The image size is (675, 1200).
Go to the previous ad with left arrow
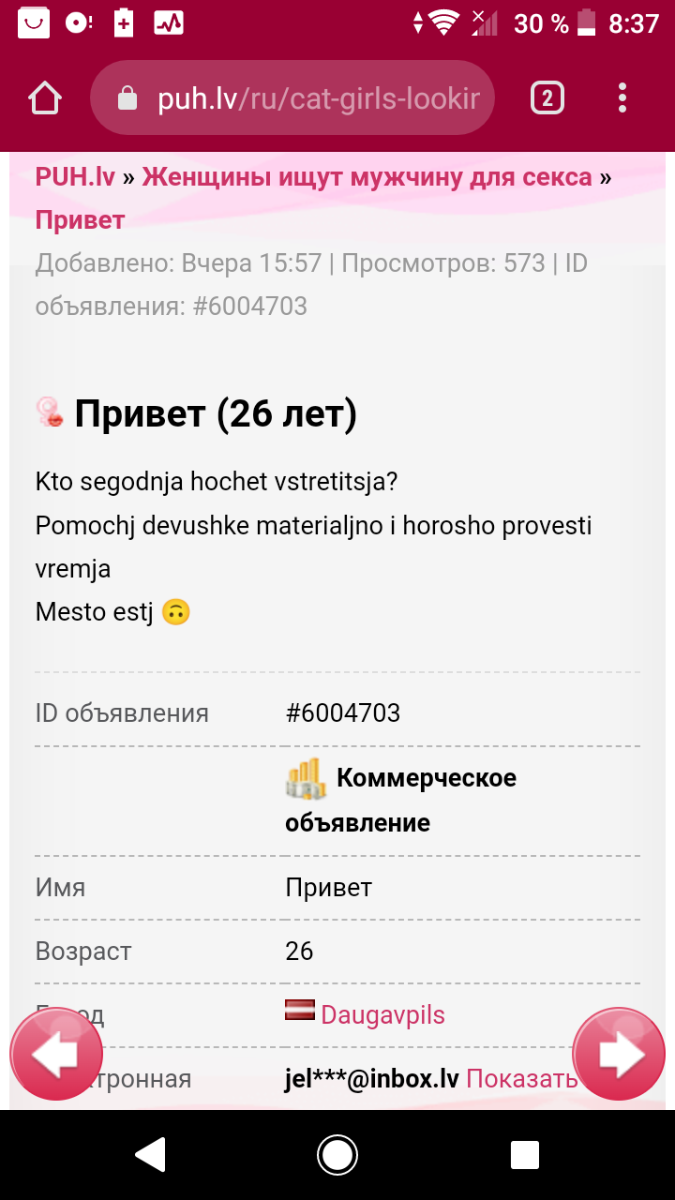point(56,1054)
